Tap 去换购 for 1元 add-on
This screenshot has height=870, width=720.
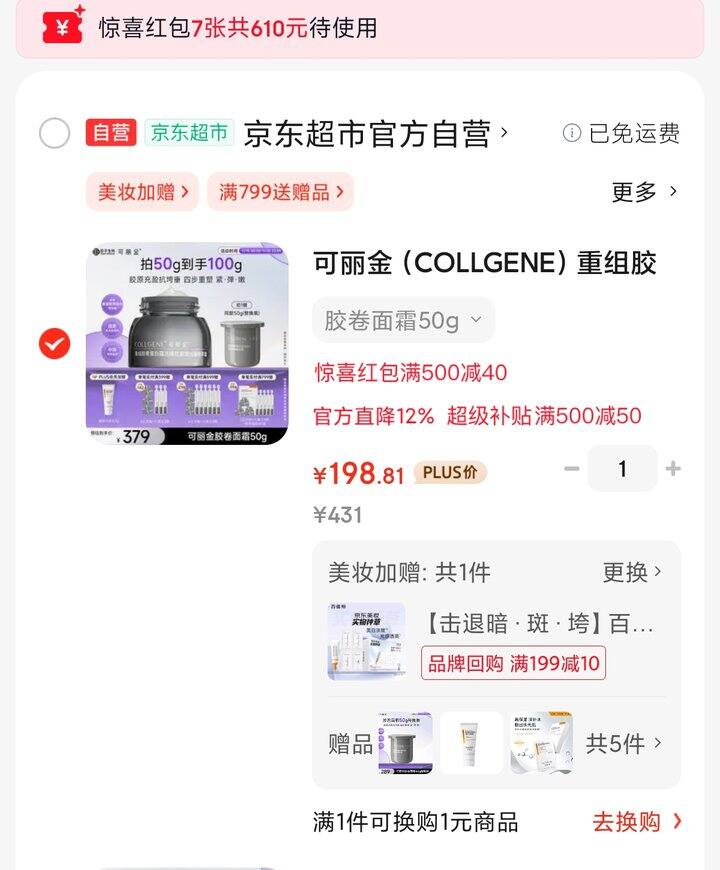[637, 822]
